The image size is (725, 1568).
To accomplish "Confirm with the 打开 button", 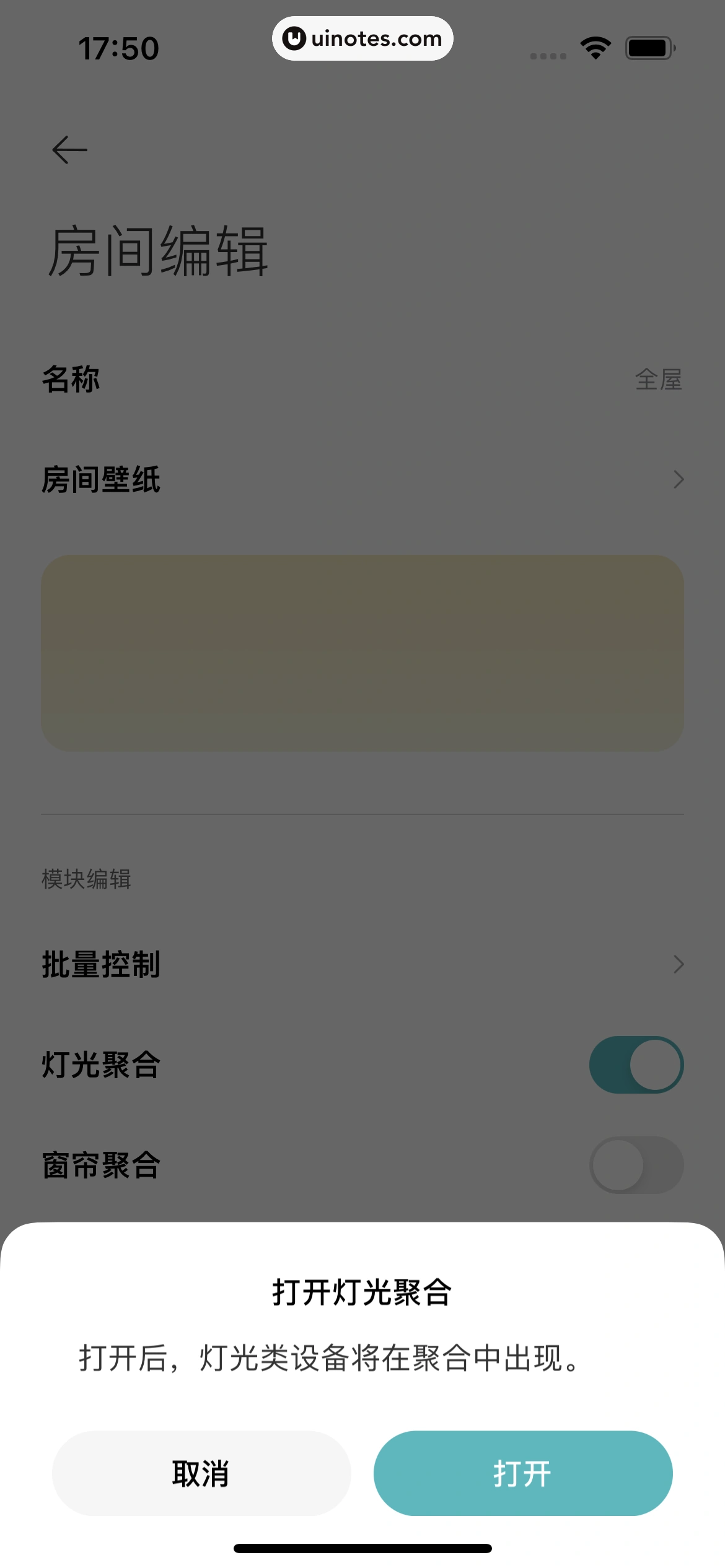I will (x=523, y=1473).
